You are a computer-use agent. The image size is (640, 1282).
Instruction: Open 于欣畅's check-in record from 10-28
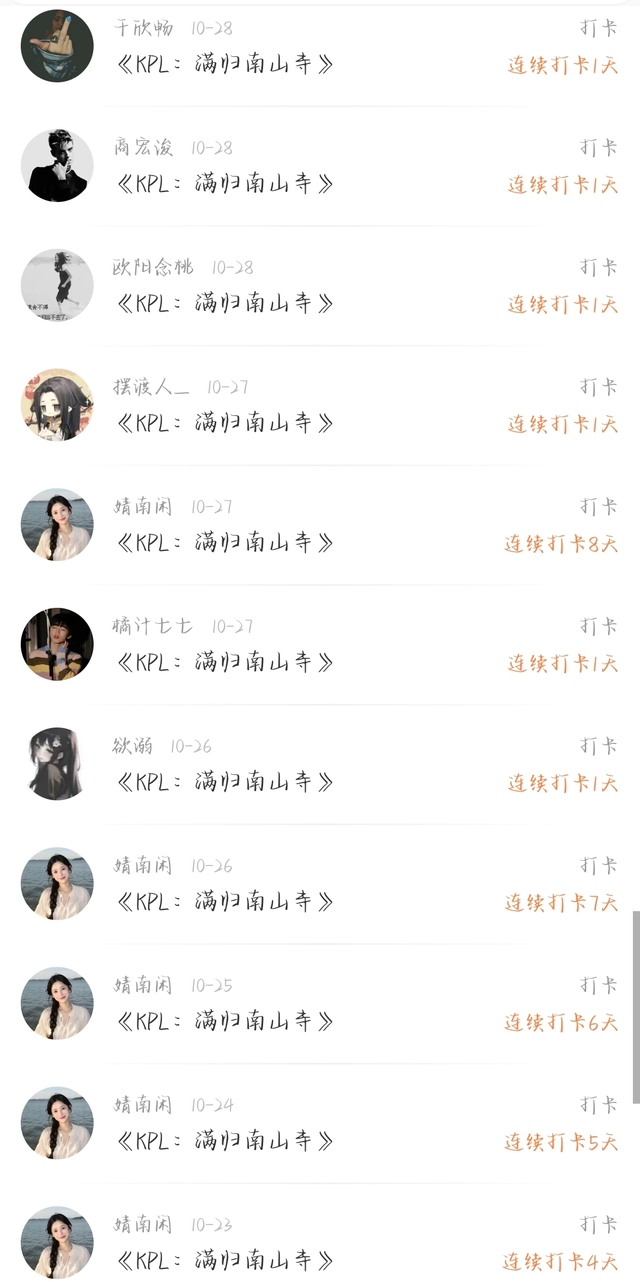click(x=225, y=65)
